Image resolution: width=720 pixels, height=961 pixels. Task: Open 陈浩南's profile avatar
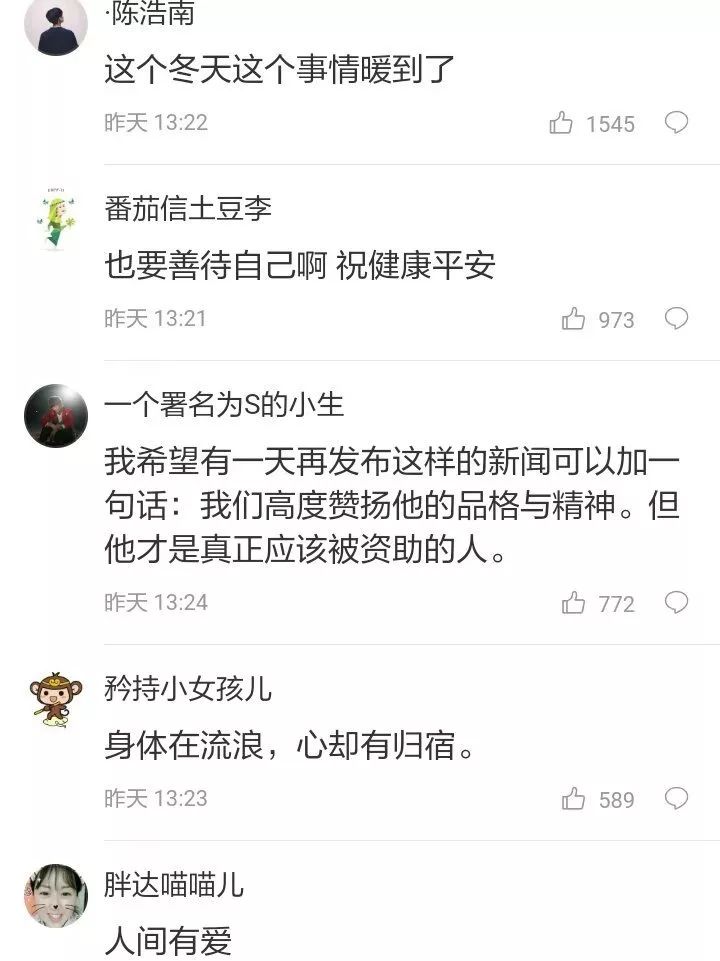[x=55, y=25]
